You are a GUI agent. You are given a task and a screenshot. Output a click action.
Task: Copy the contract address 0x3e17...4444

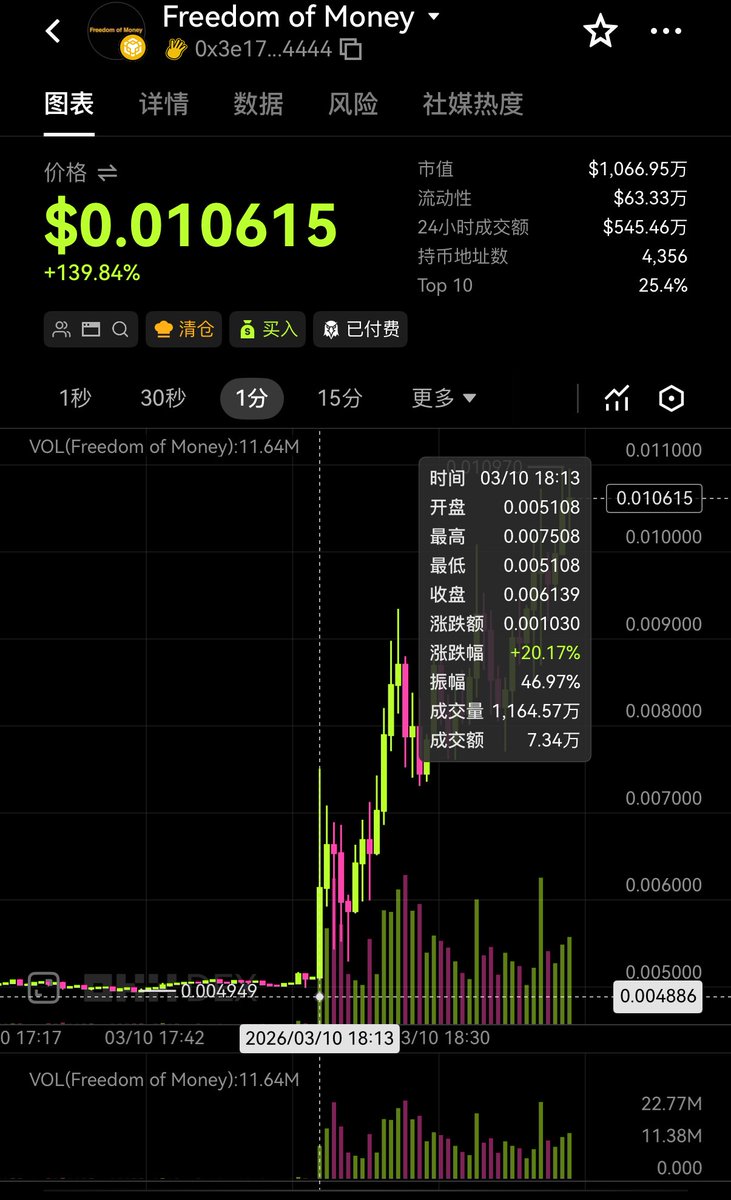click(x=350, y=48)
